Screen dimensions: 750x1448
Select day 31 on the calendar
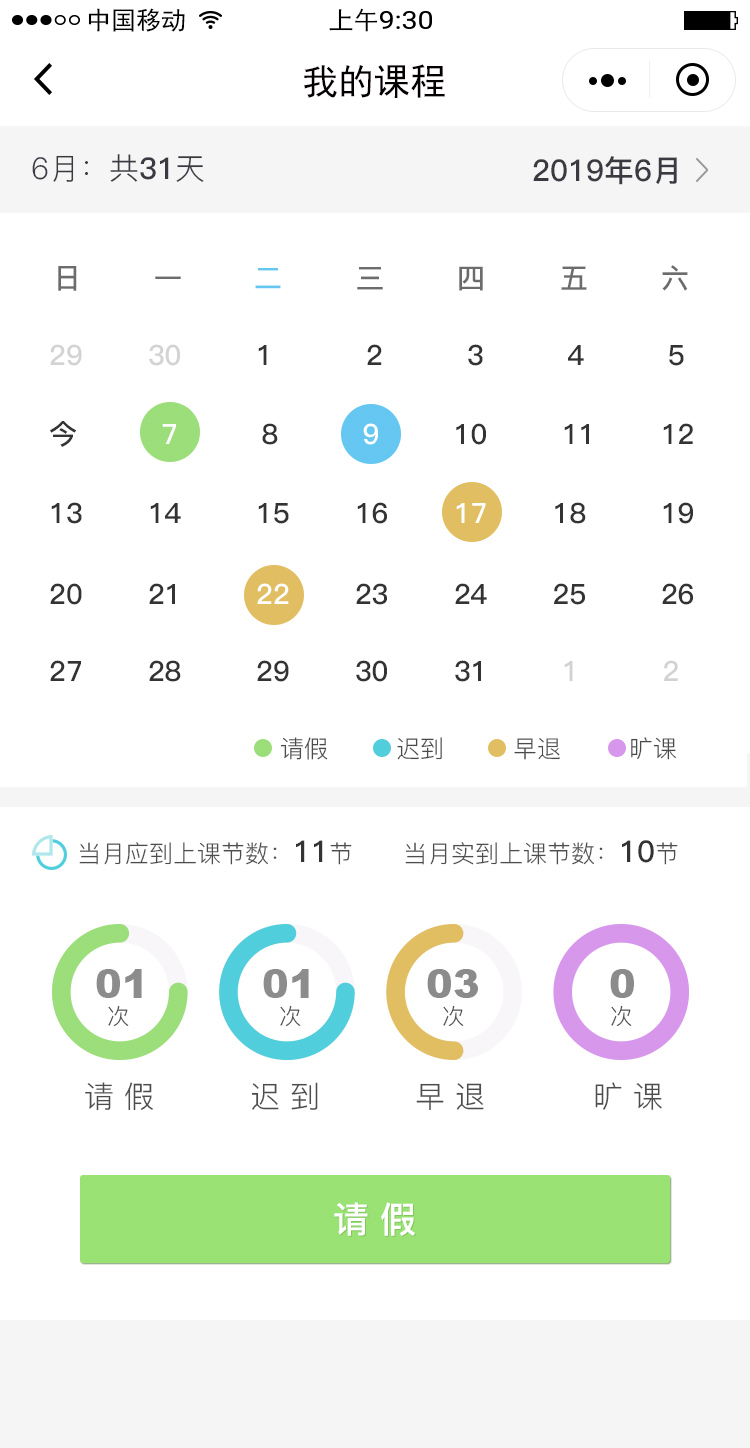tap(470, 671)
